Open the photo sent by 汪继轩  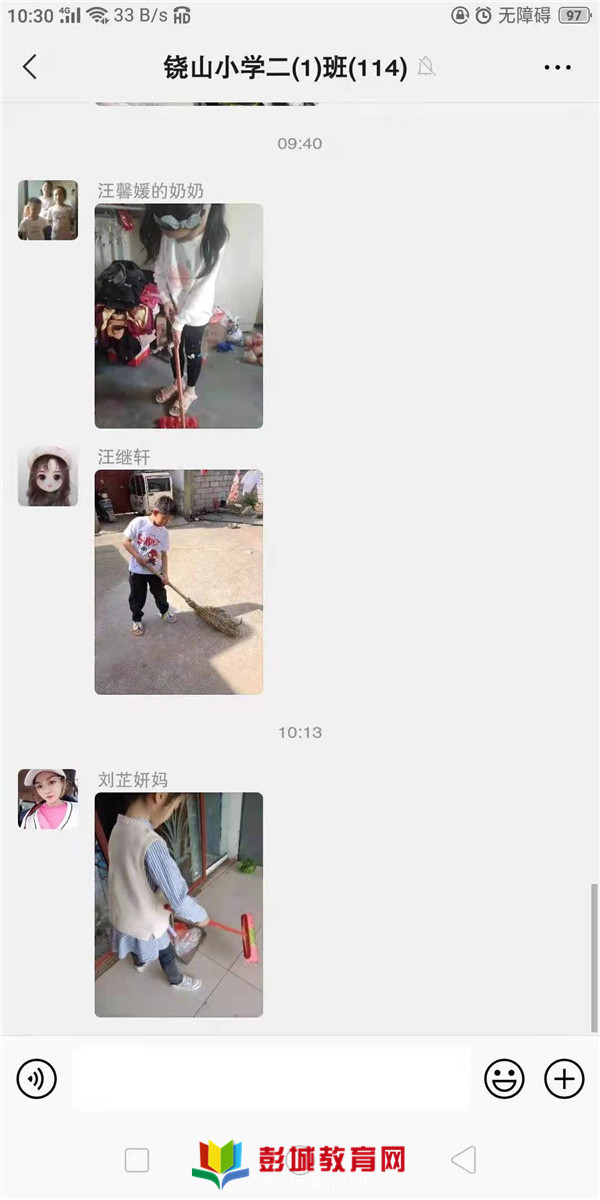179,582
